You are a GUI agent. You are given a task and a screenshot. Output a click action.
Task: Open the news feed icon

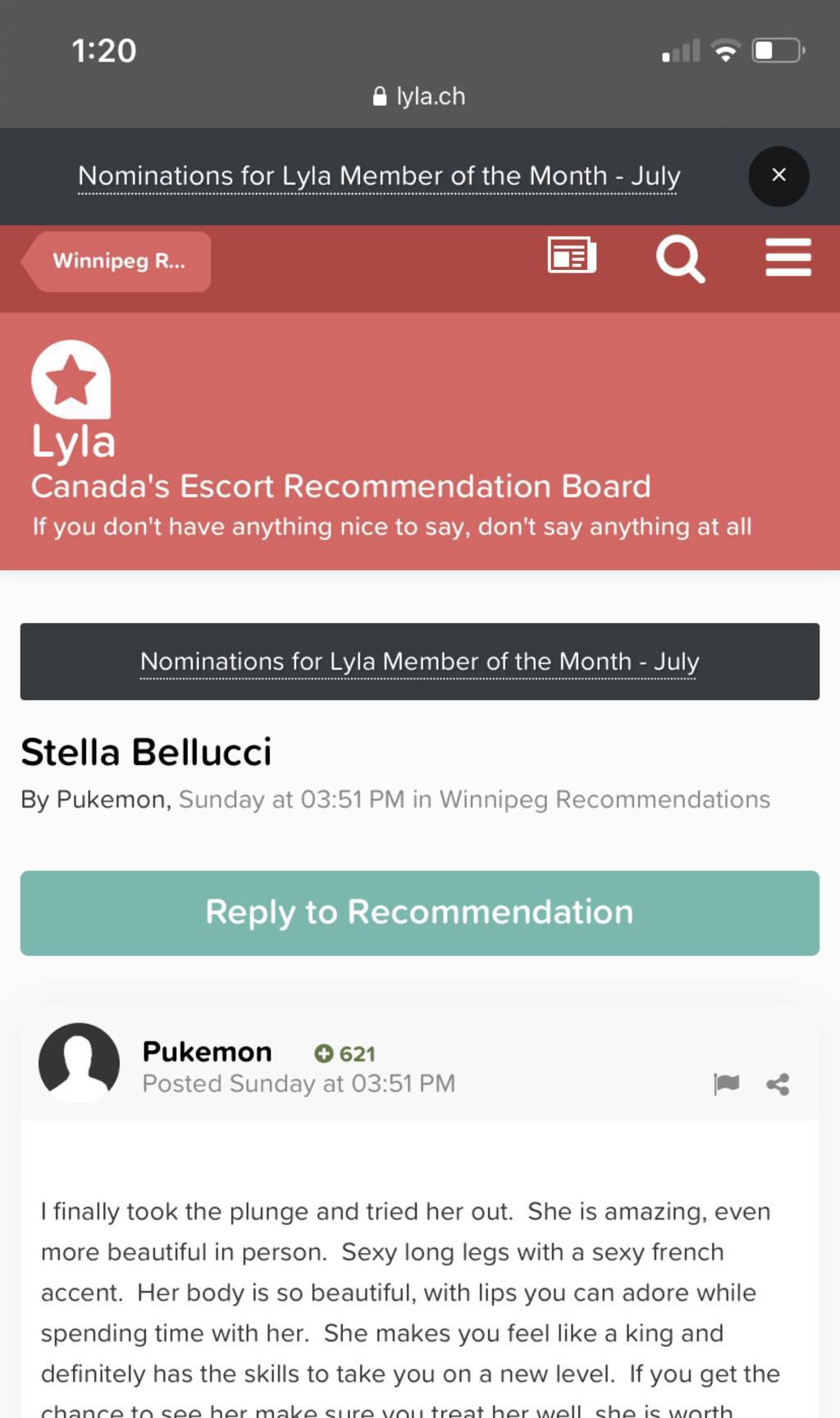[572, 255]
